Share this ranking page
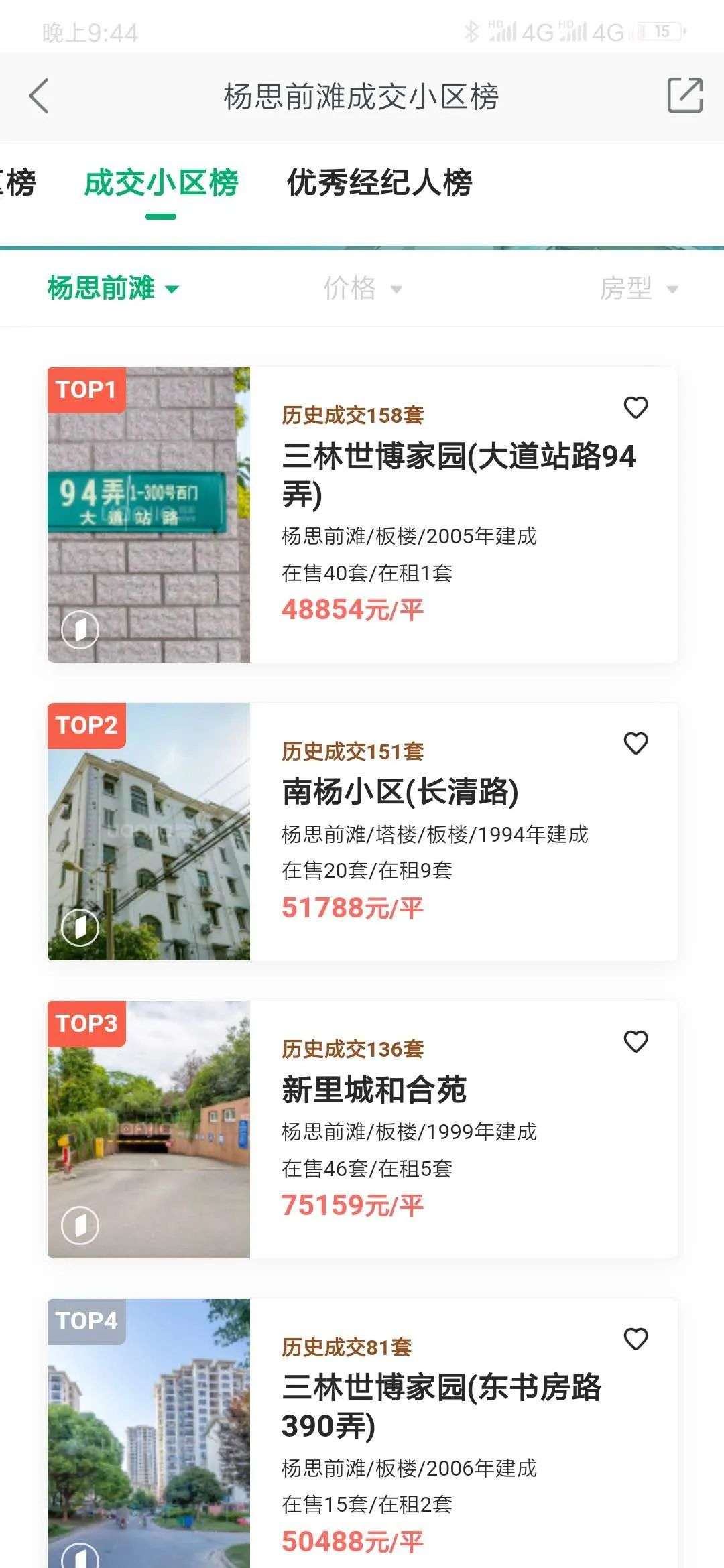The image size is (724, 1568). pos(684,95)
